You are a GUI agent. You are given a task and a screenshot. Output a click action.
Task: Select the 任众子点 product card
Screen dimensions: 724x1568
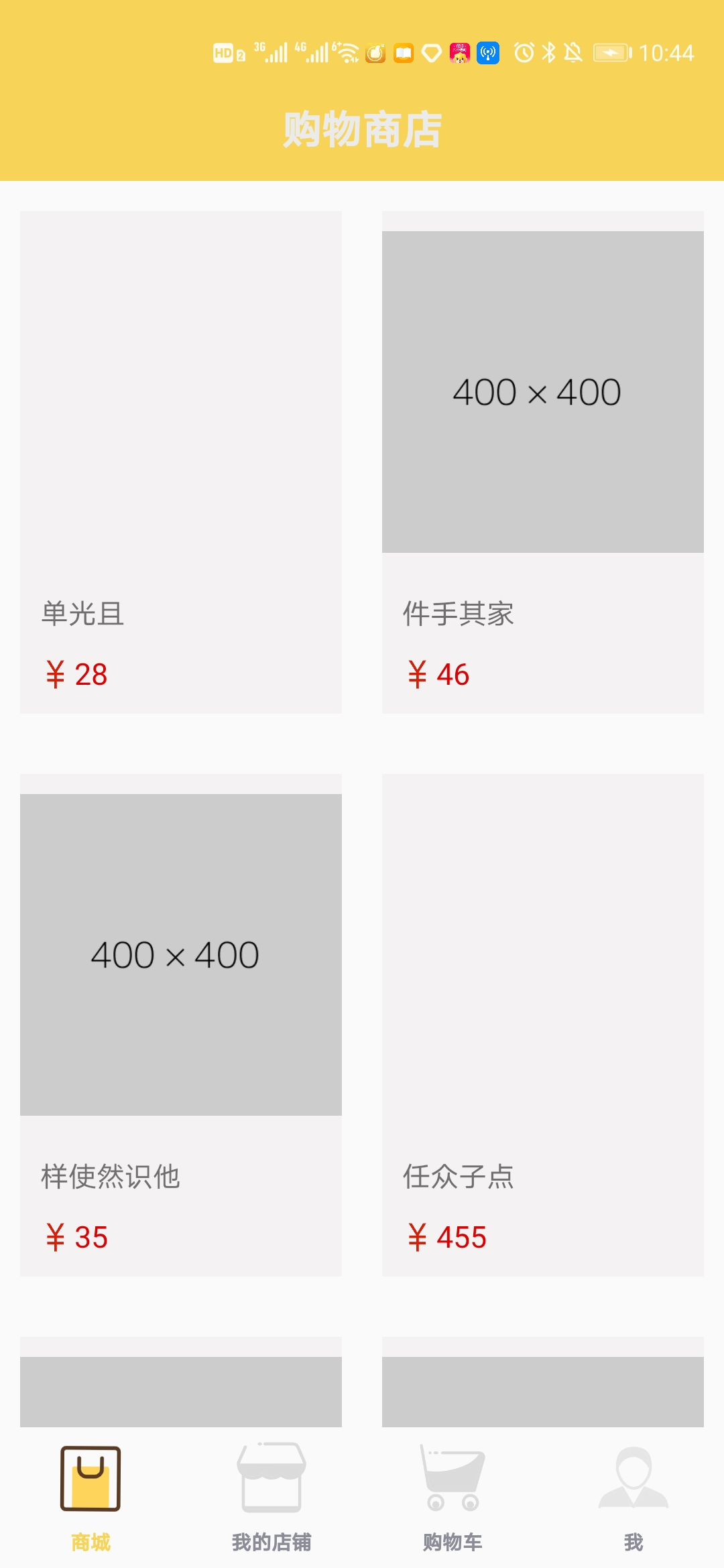tap(543, 1025)
